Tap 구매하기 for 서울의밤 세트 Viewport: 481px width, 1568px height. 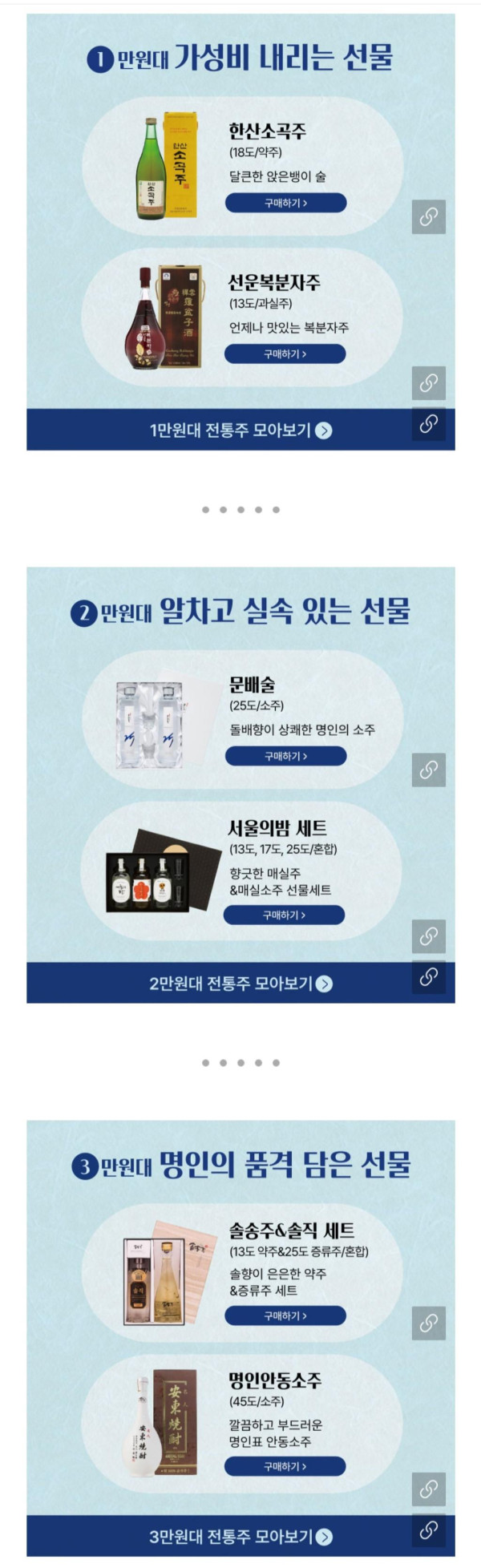coord(284,915)
